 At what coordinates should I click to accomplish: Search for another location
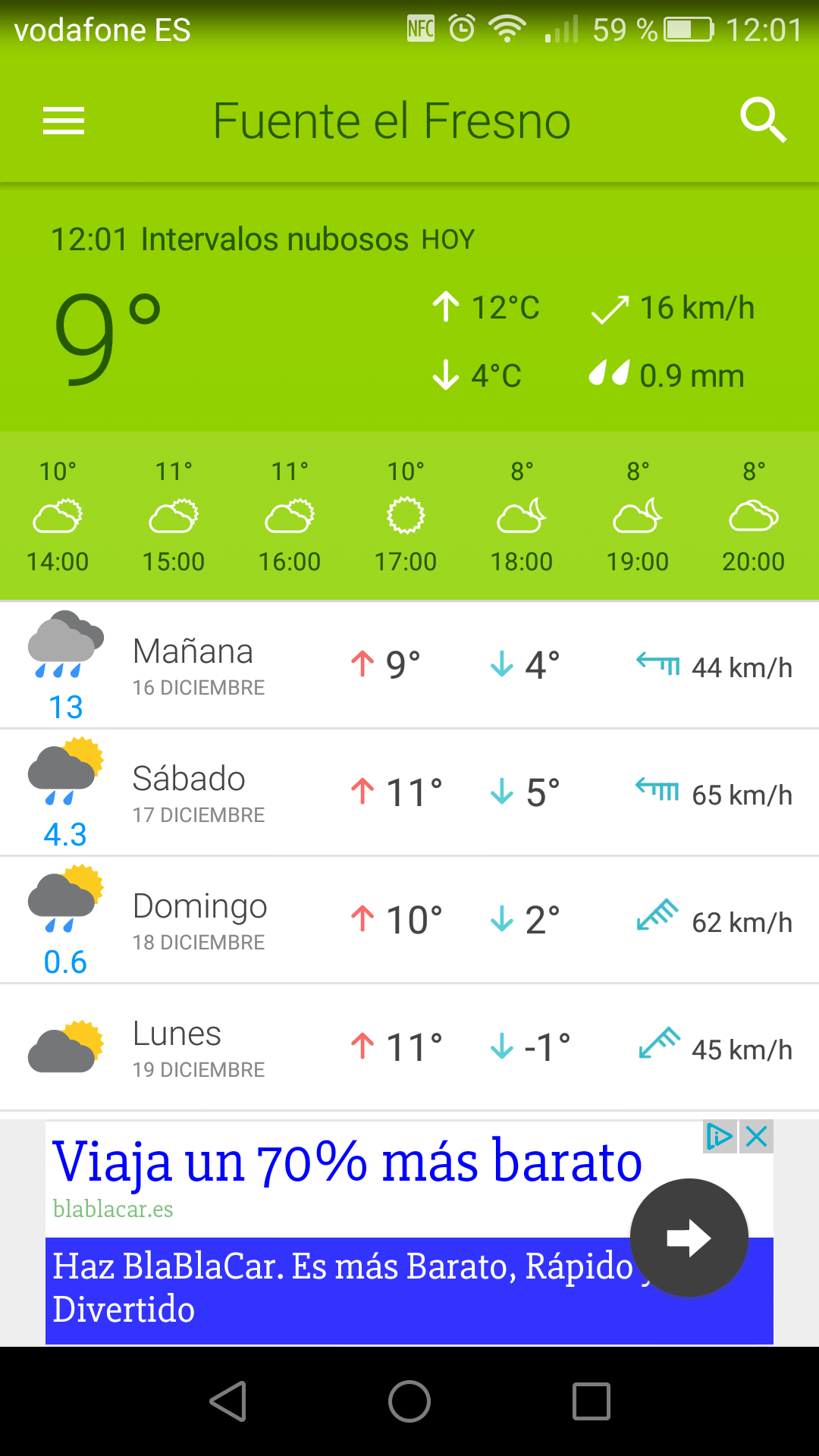tap(763, 121)
